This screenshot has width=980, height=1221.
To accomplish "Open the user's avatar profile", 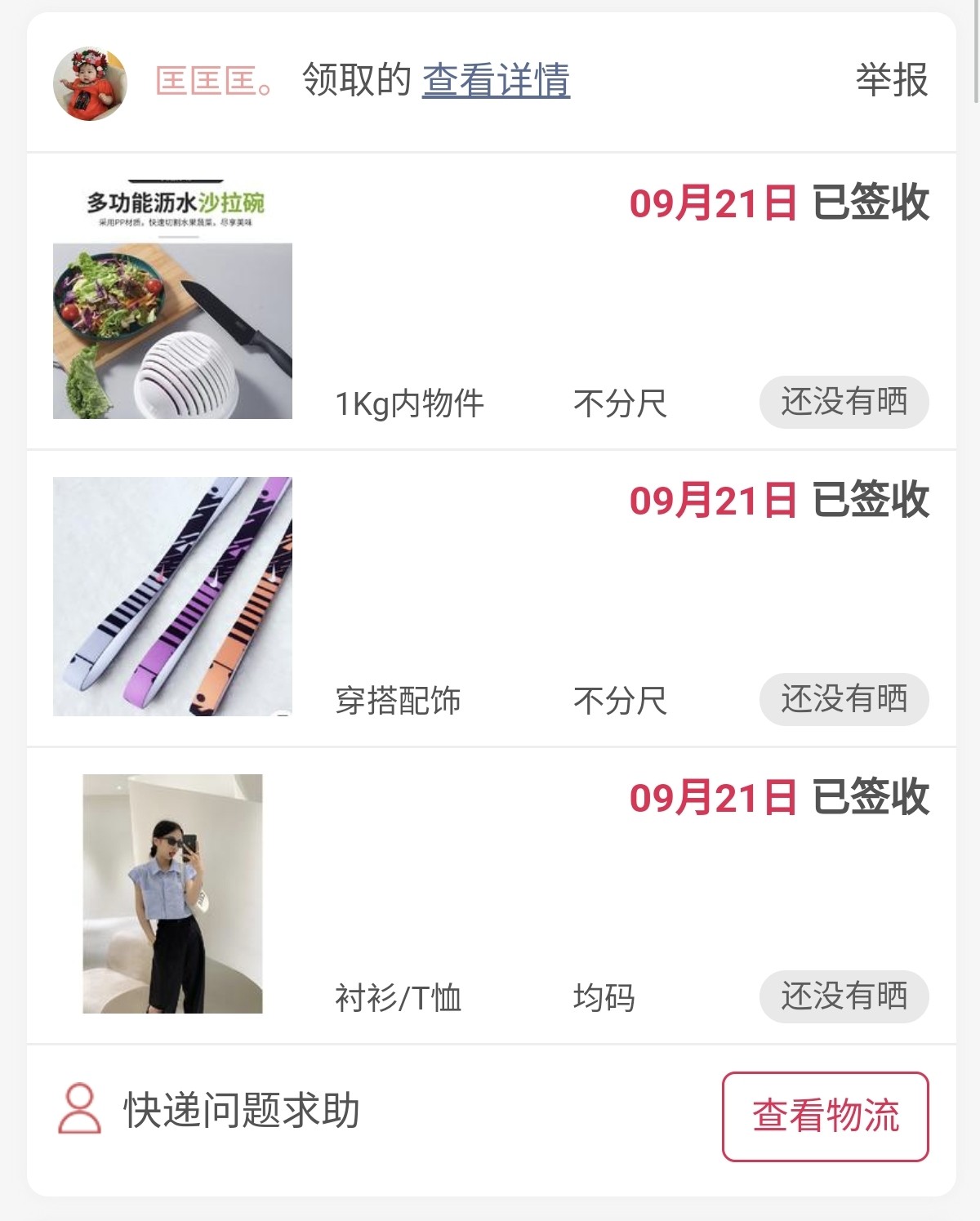I will click(x=90, y=83).
